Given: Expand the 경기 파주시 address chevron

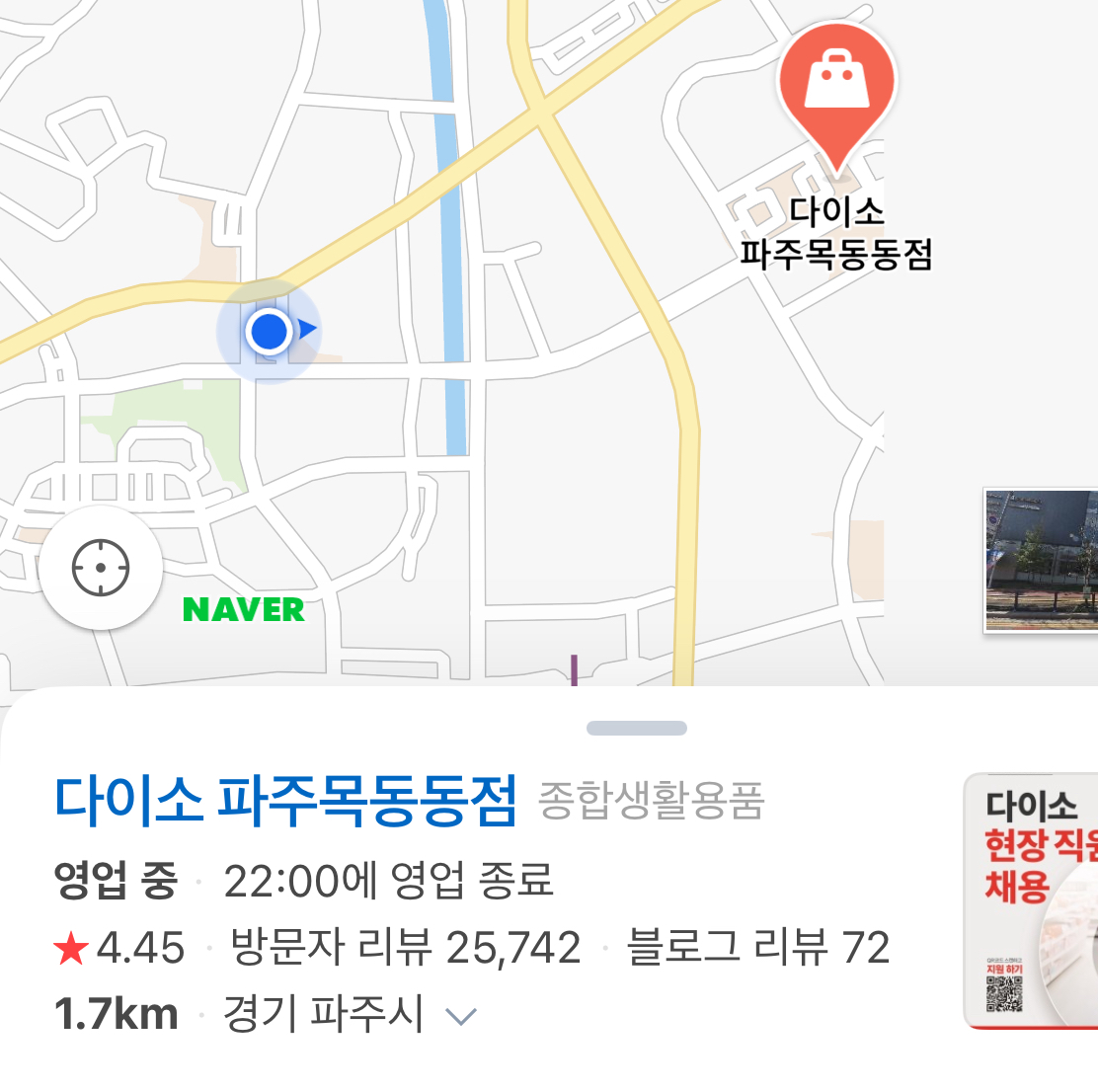Looking at the screenshot, I should pyautogui.click(x=461, y=1016).
